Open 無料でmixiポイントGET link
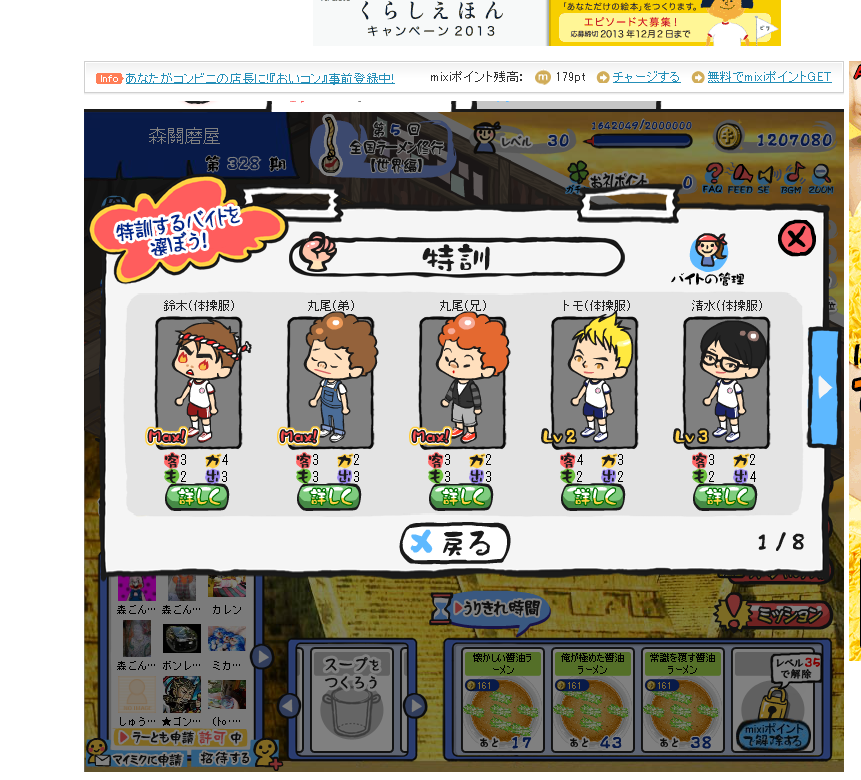Viewport: 861px width, 780px height. [x=769, y=77]
